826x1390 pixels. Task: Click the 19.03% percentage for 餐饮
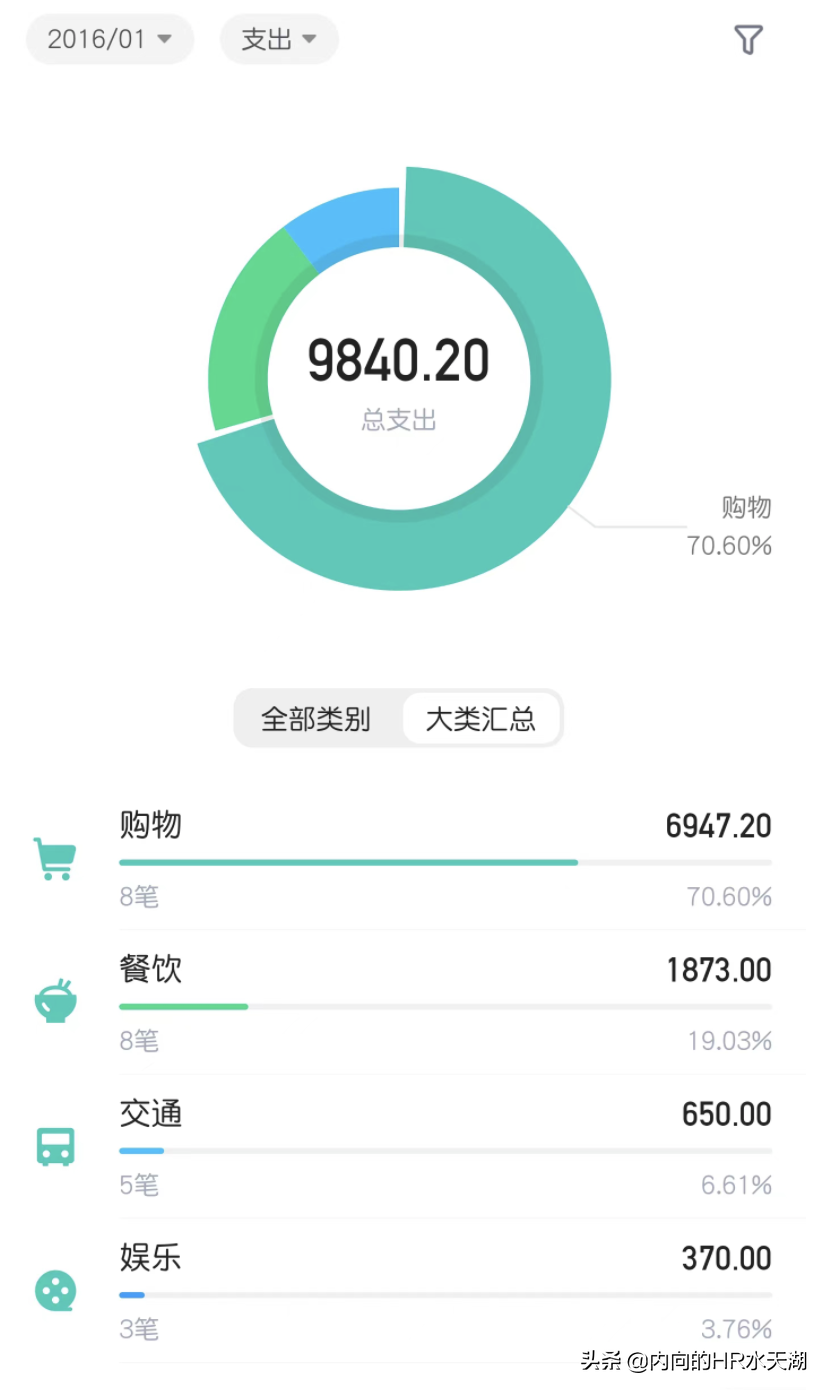coord(731,1040)
